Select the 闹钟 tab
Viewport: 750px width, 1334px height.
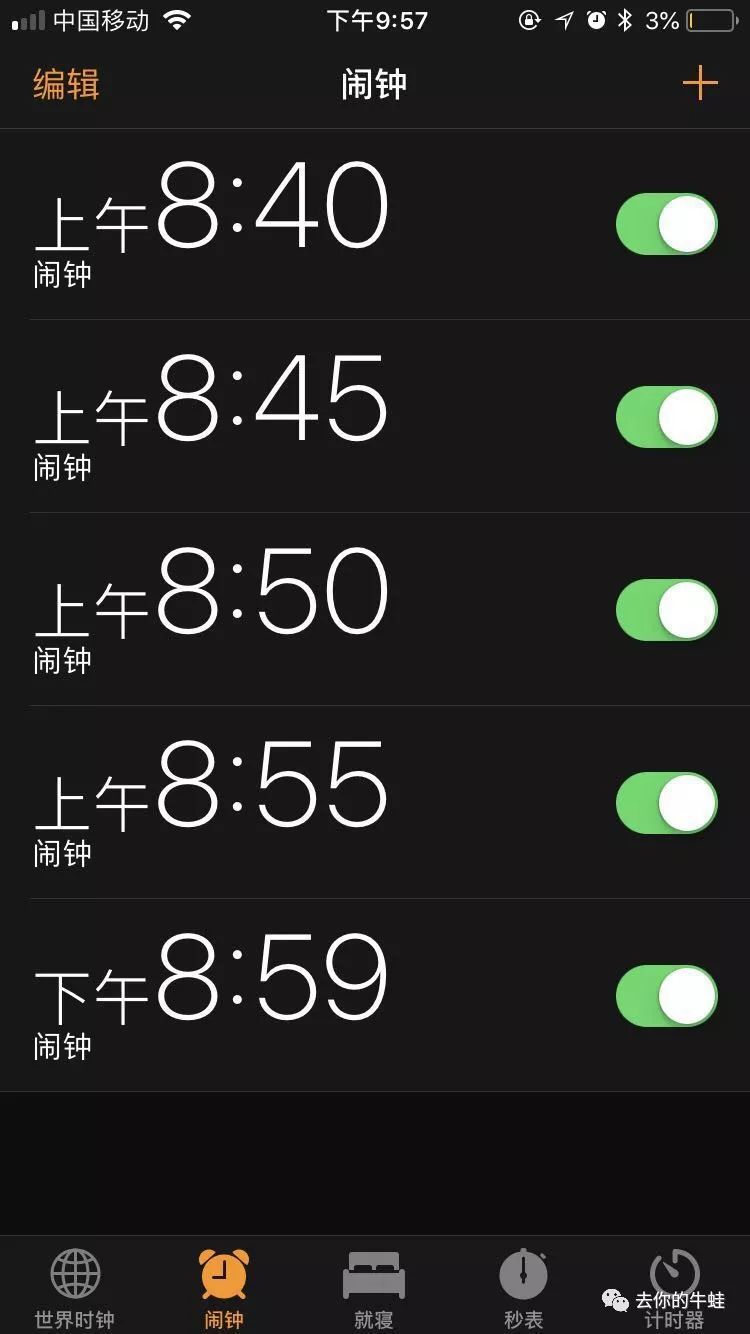[x=224, y=1288]
